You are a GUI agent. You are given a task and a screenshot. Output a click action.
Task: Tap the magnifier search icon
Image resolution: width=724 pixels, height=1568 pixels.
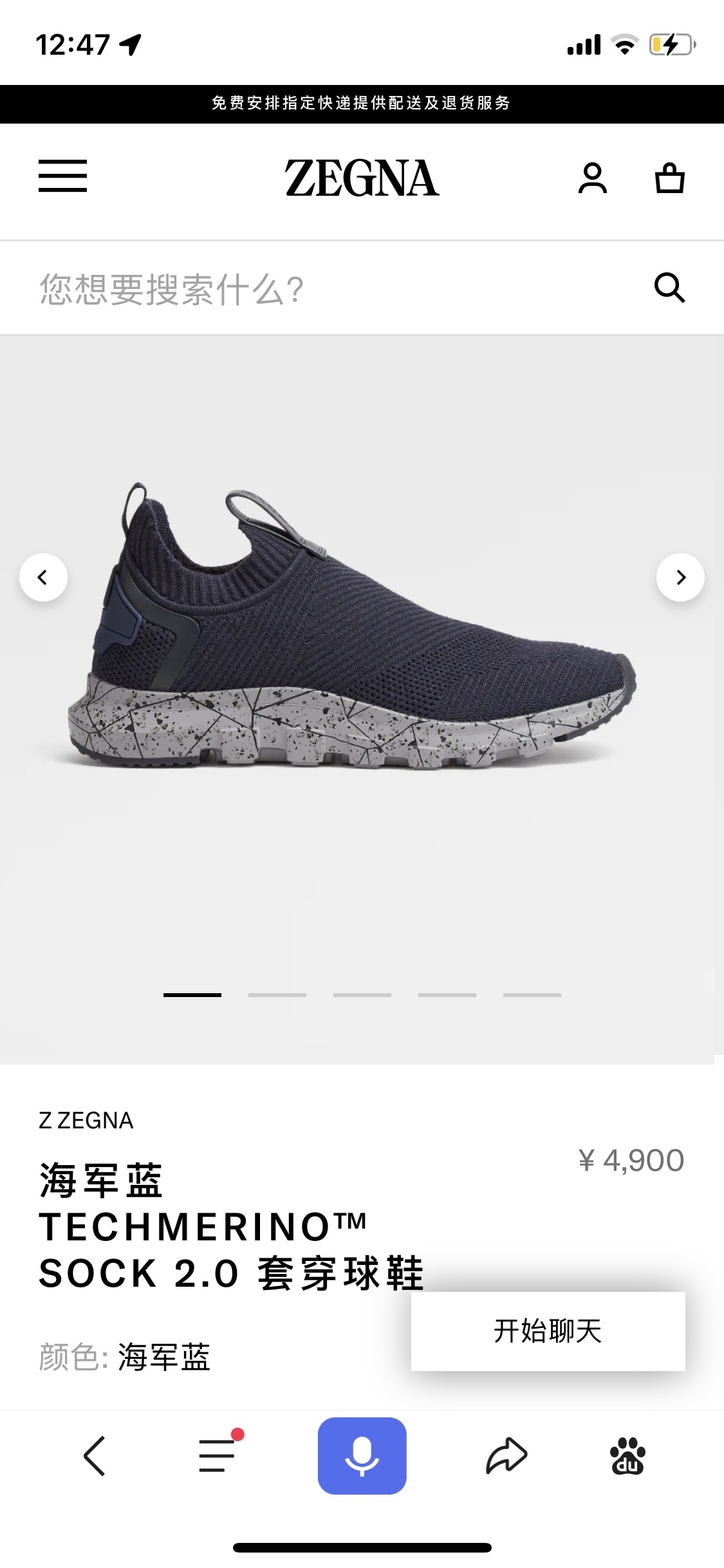point(669,288)
